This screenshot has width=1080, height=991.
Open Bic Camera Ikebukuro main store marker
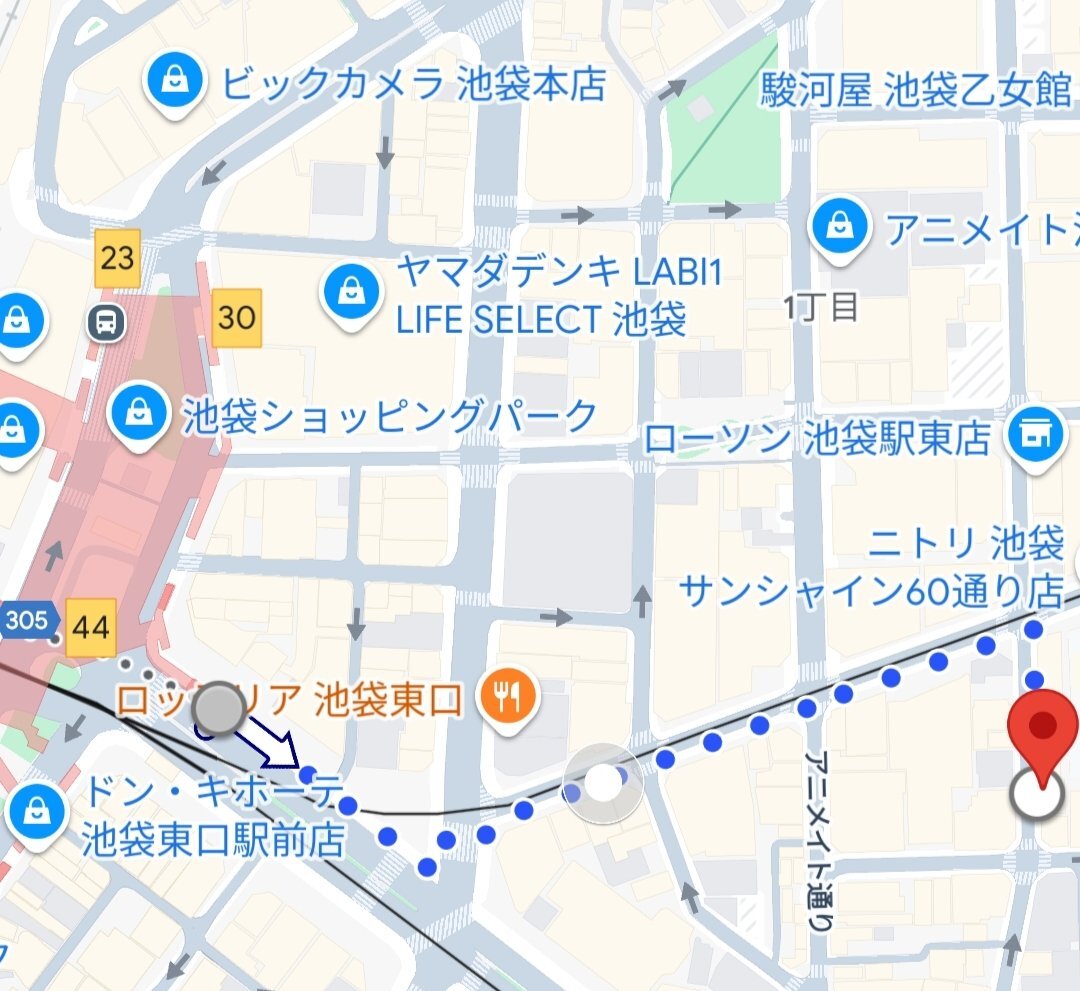click(x=175, y=84)
